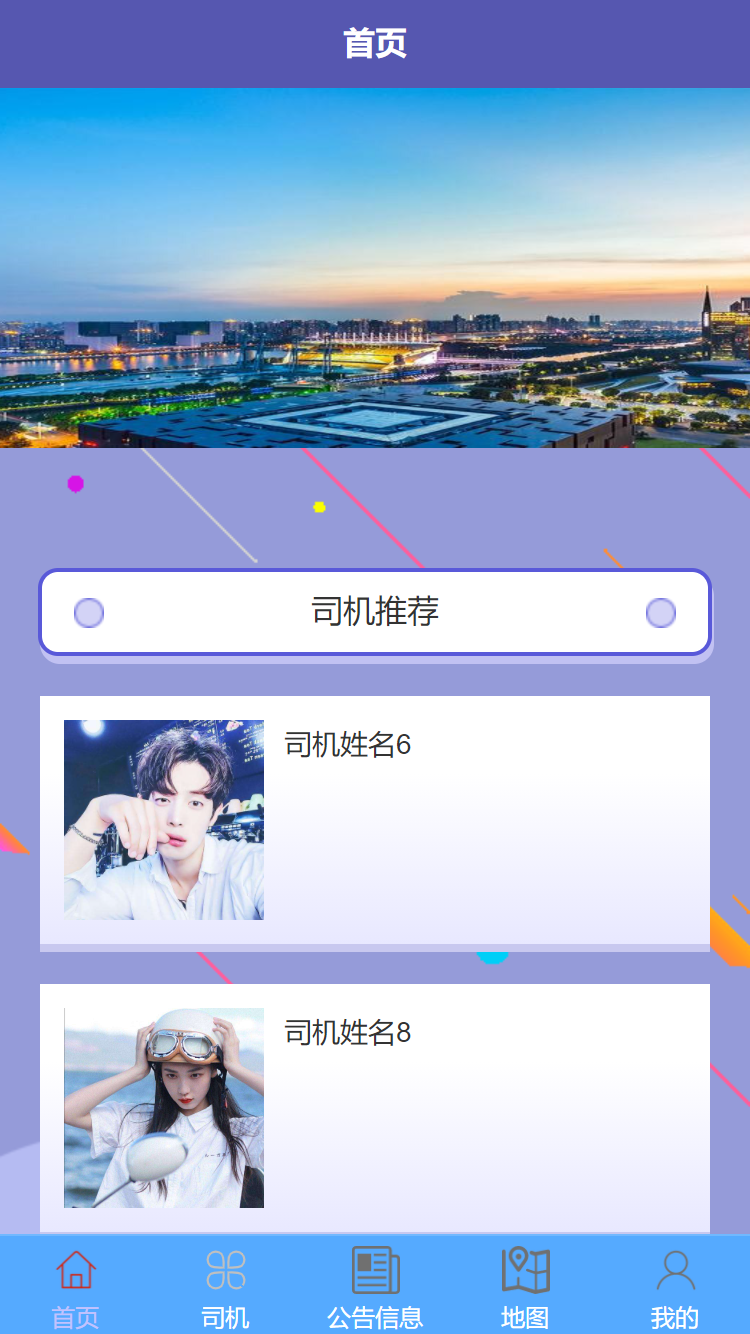Tap the map pin icon in navigation bar
The image size is (750, 1334).
[x=524, y=1268]
